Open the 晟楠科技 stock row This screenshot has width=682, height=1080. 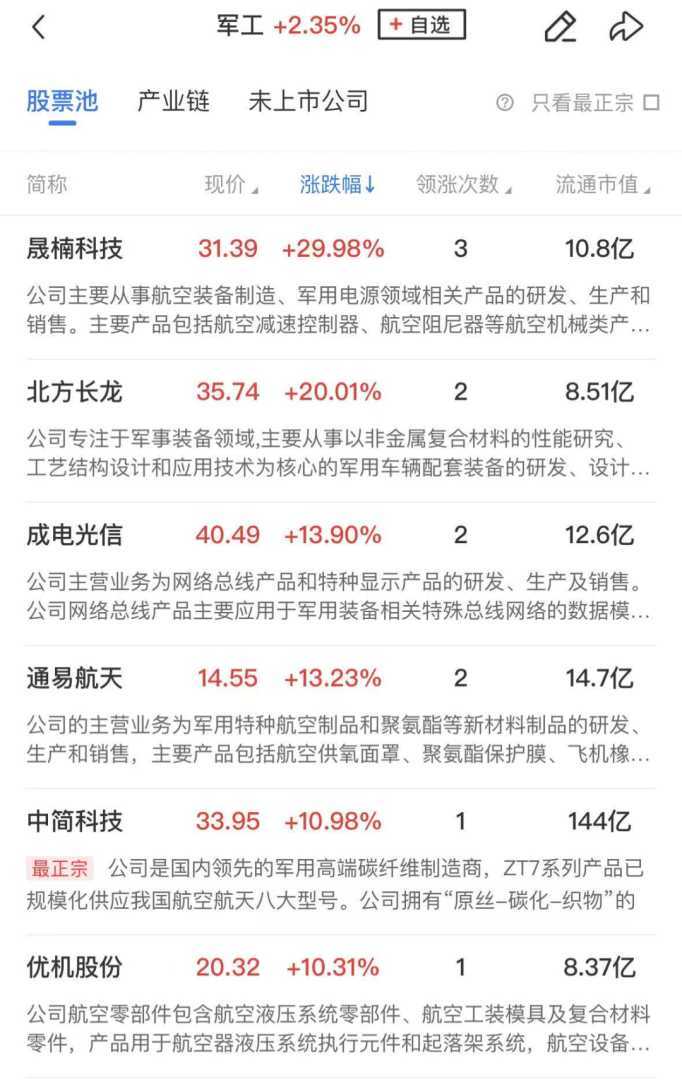(75, 249)
